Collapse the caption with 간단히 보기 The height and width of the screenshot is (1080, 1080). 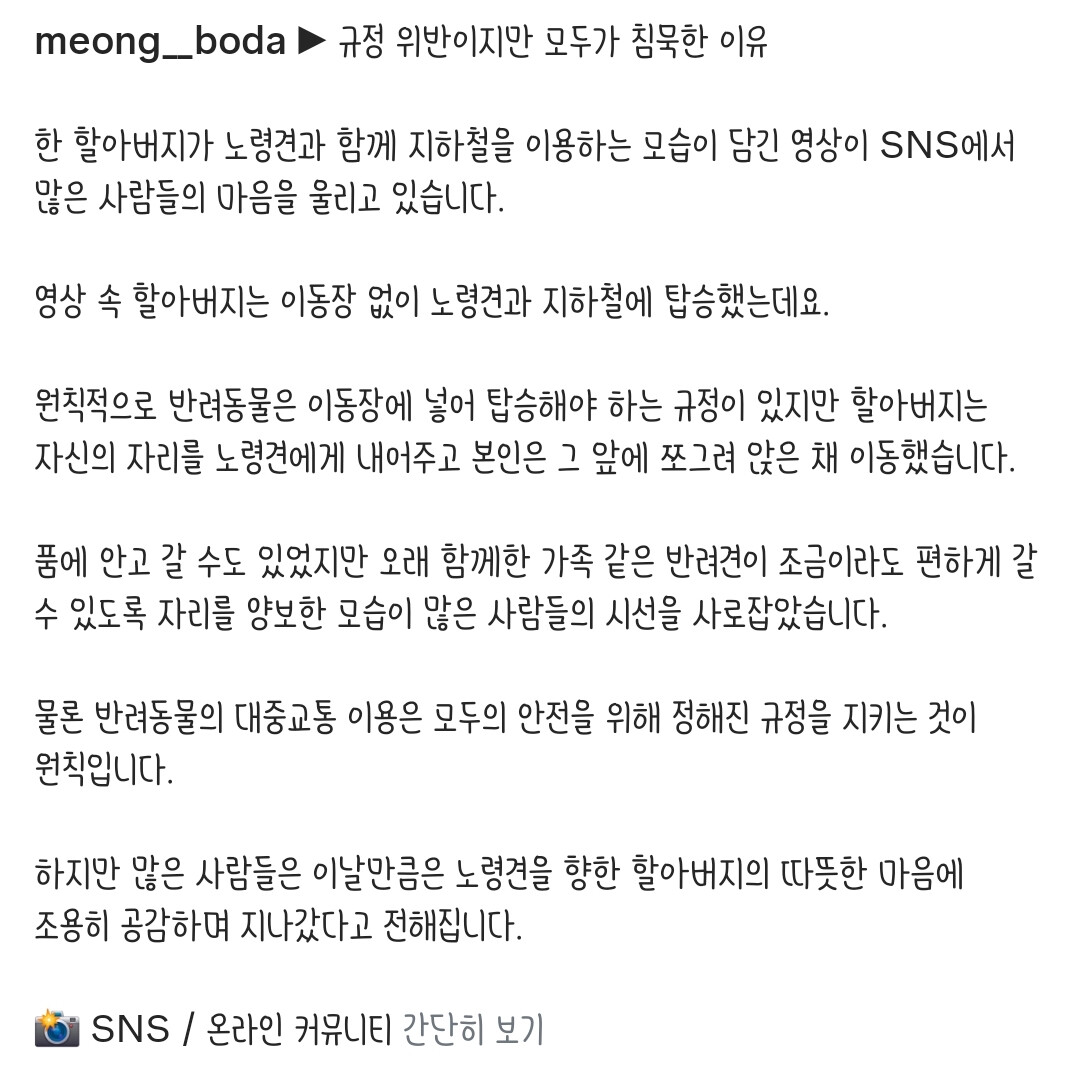click(x=473, y=1029)
